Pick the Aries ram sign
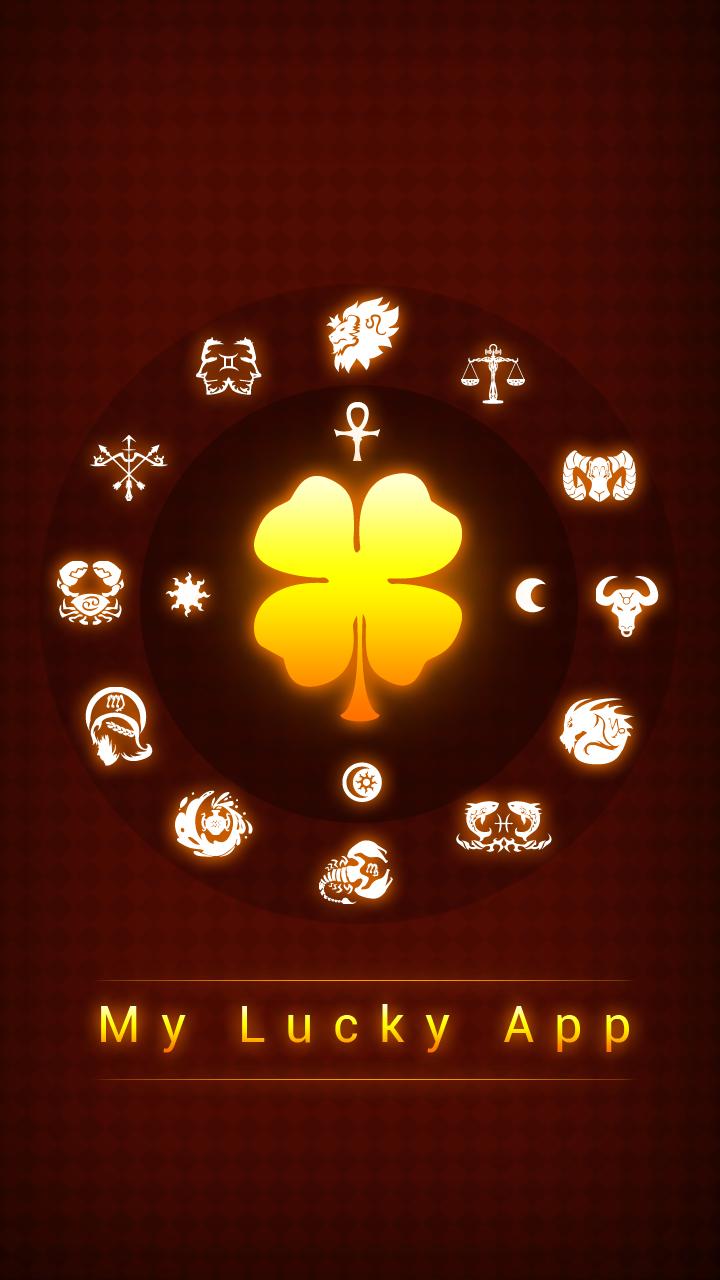This screenshot has height=1280, width=720. click(x=599, y=475)
